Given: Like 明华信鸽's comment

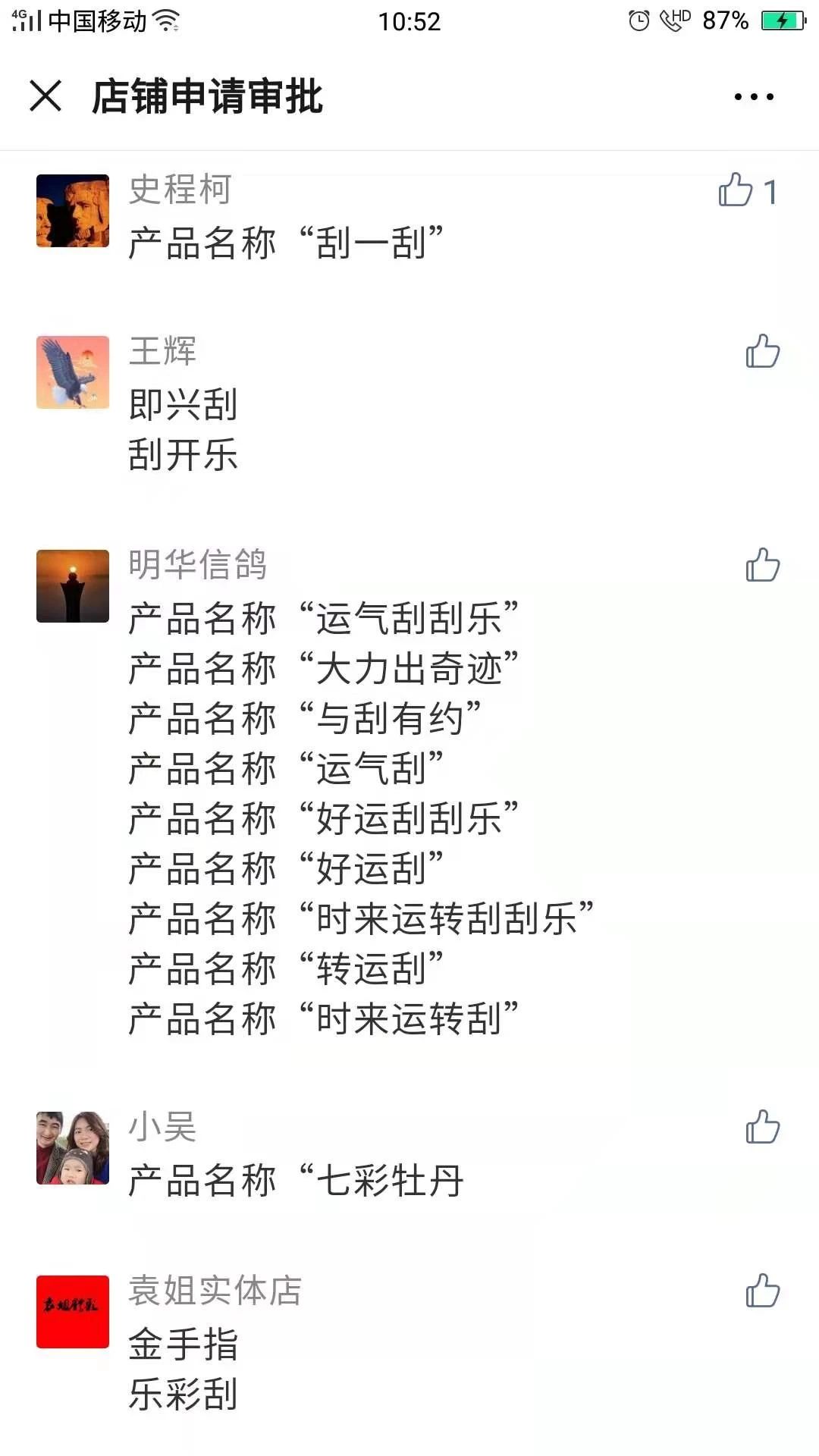Looking at the screenshot, I should [762, 565].
